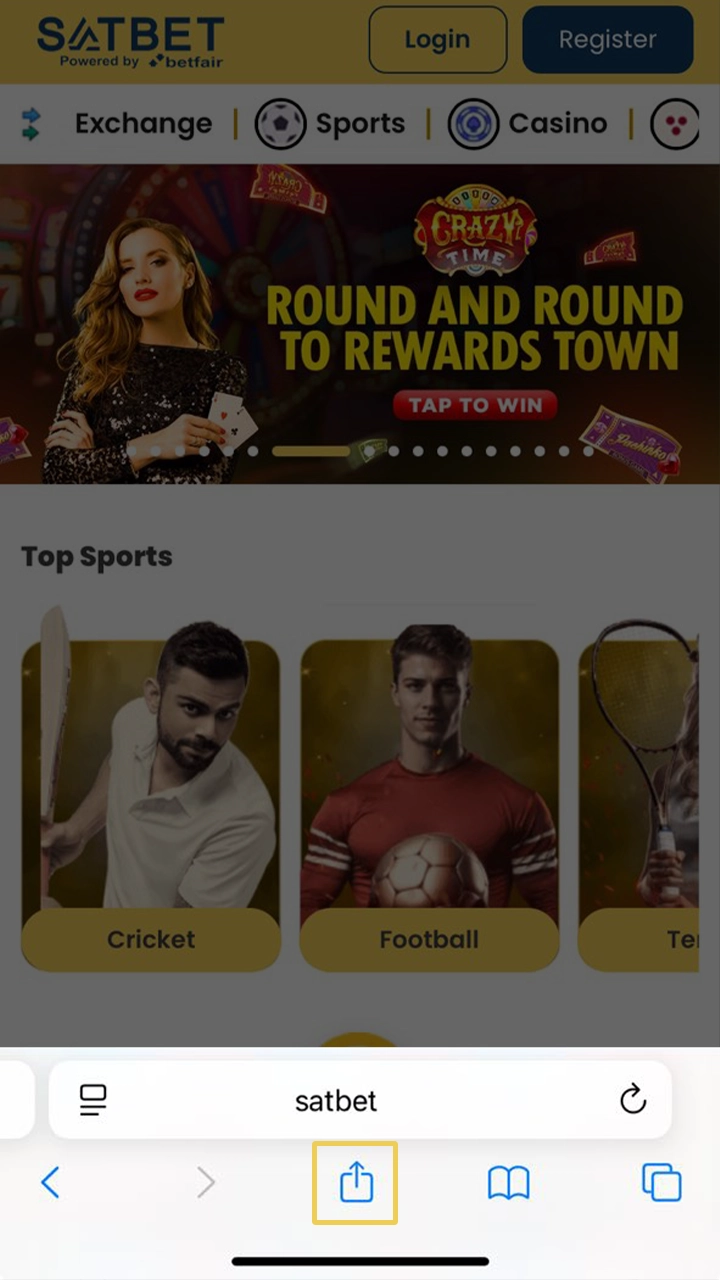Select the Exchange arrows icon
720x1280 pixels.
click(30, 123)
